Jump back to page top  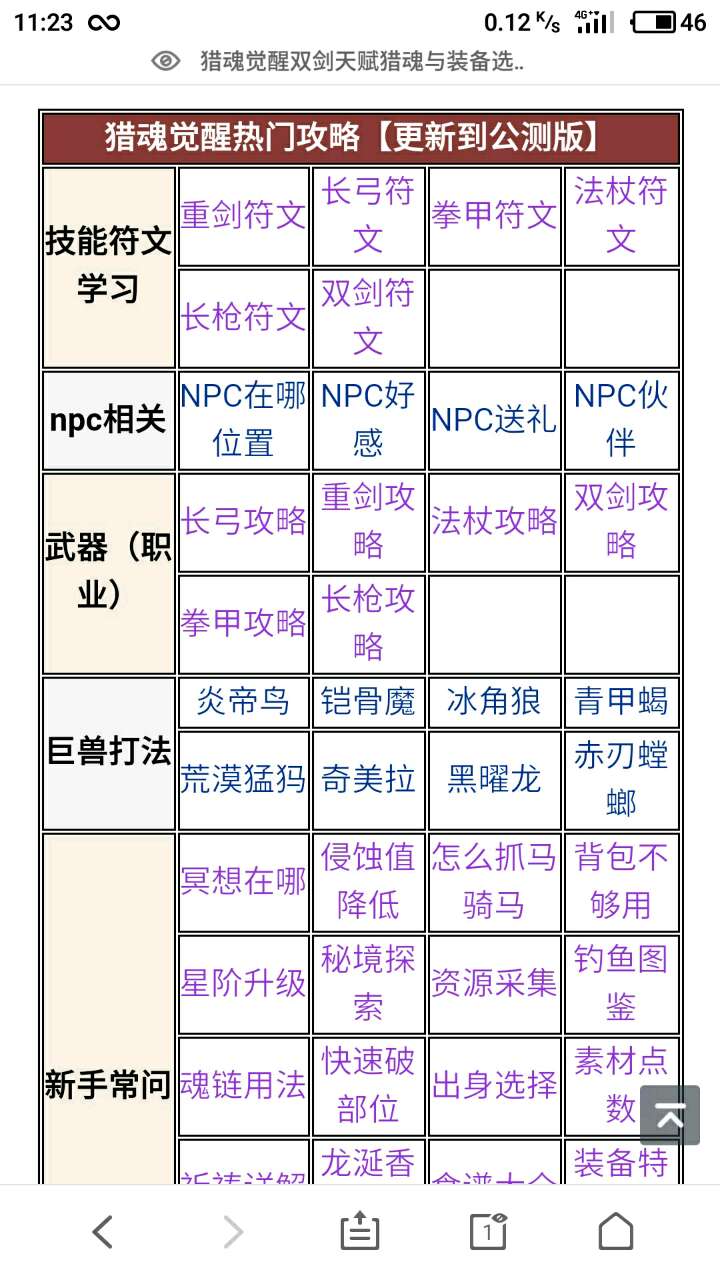[x=669, y=1114]
